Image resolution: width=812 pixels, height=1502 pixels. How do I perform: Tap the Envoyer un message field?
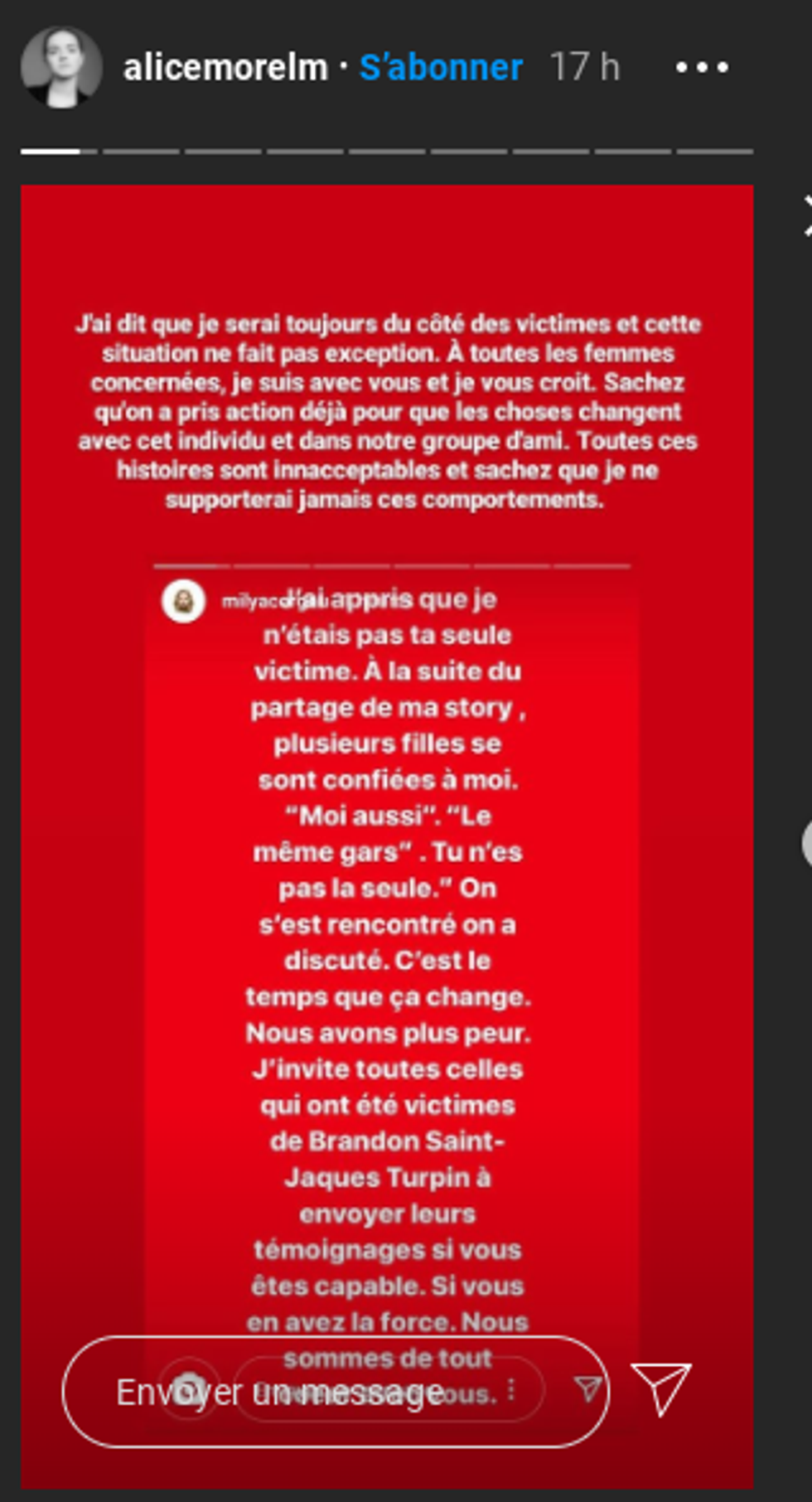[331, 1392]
